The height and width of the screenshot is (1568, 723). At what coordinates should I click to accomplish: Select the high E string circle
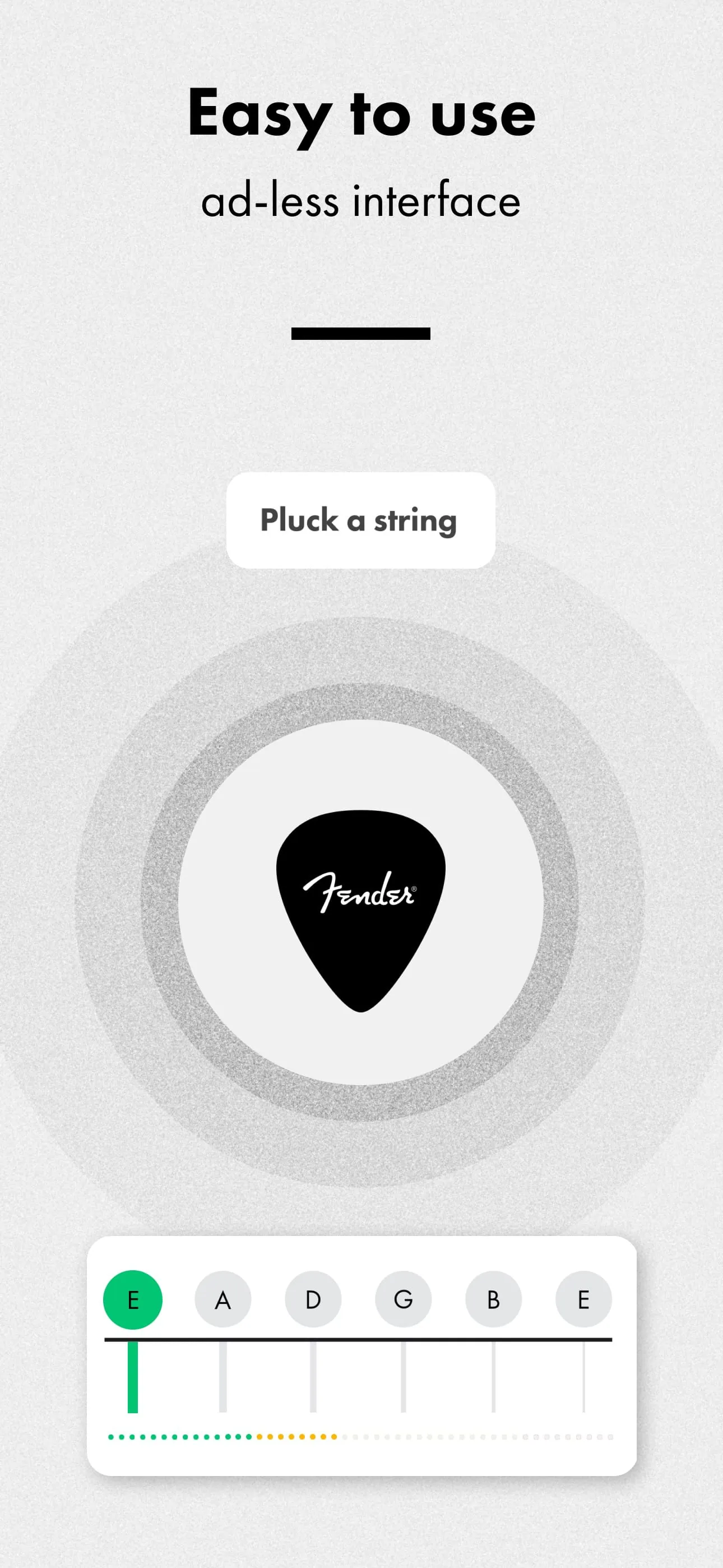583,1299
